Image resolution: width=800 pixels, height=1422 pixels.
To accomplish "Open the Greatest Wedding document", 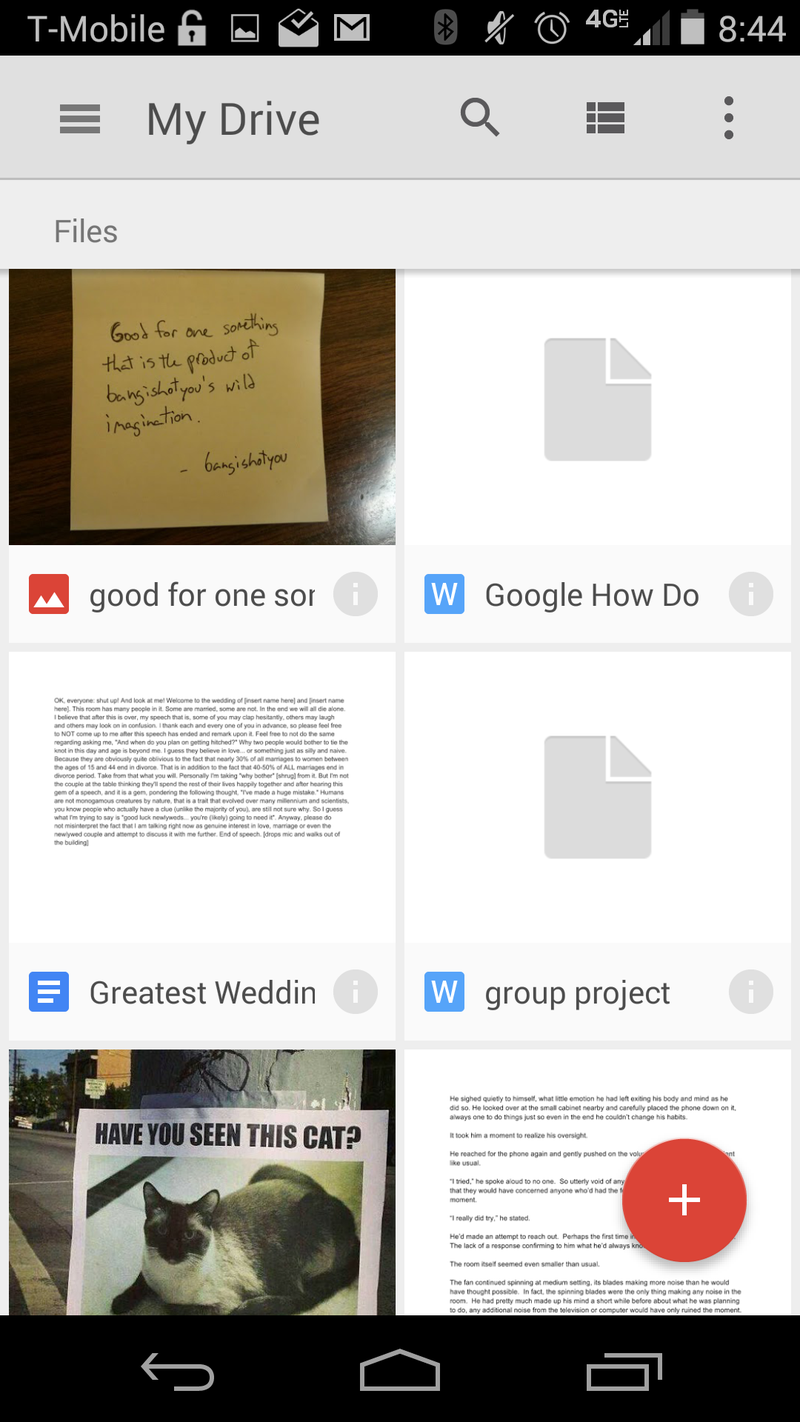I will point(202,797).
